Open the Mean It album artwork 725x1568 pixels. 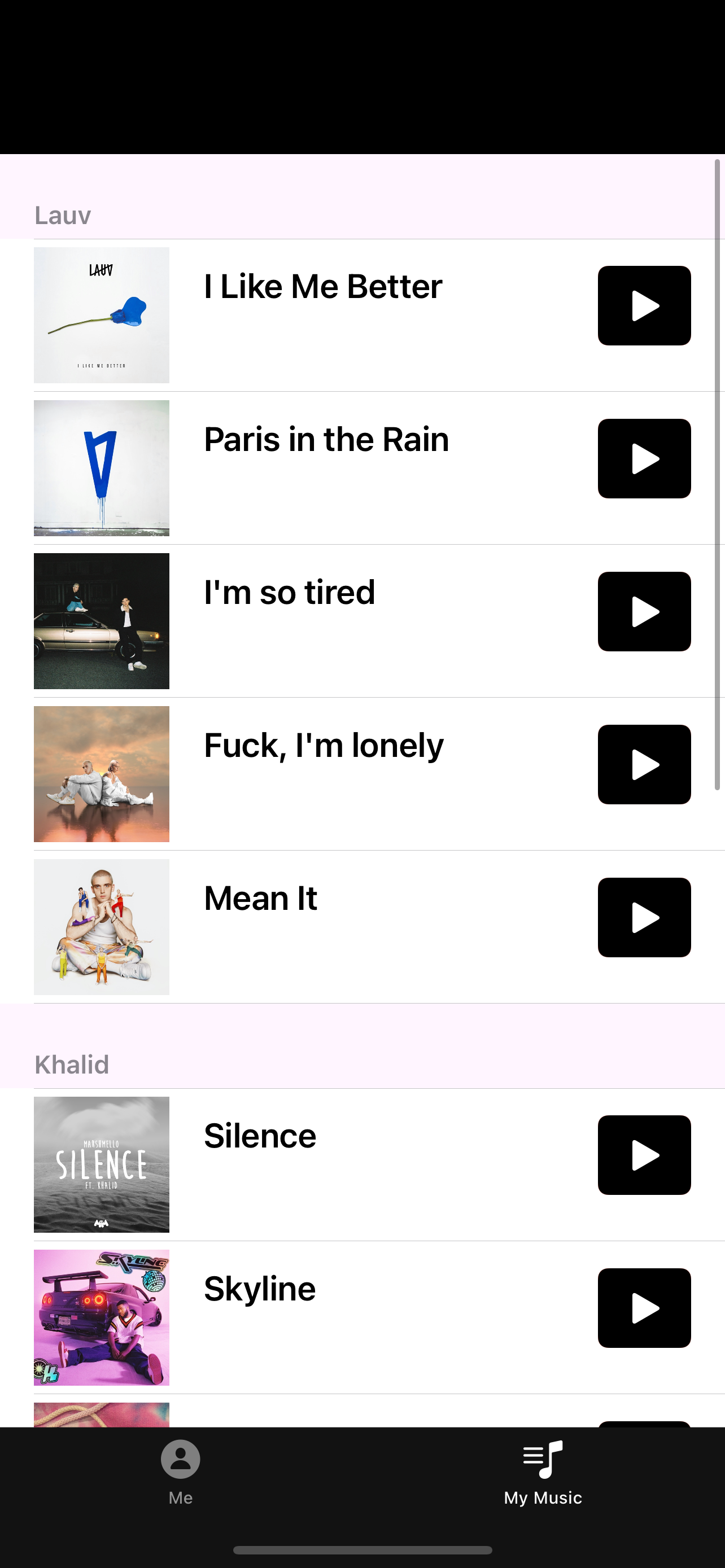(101, 926)
